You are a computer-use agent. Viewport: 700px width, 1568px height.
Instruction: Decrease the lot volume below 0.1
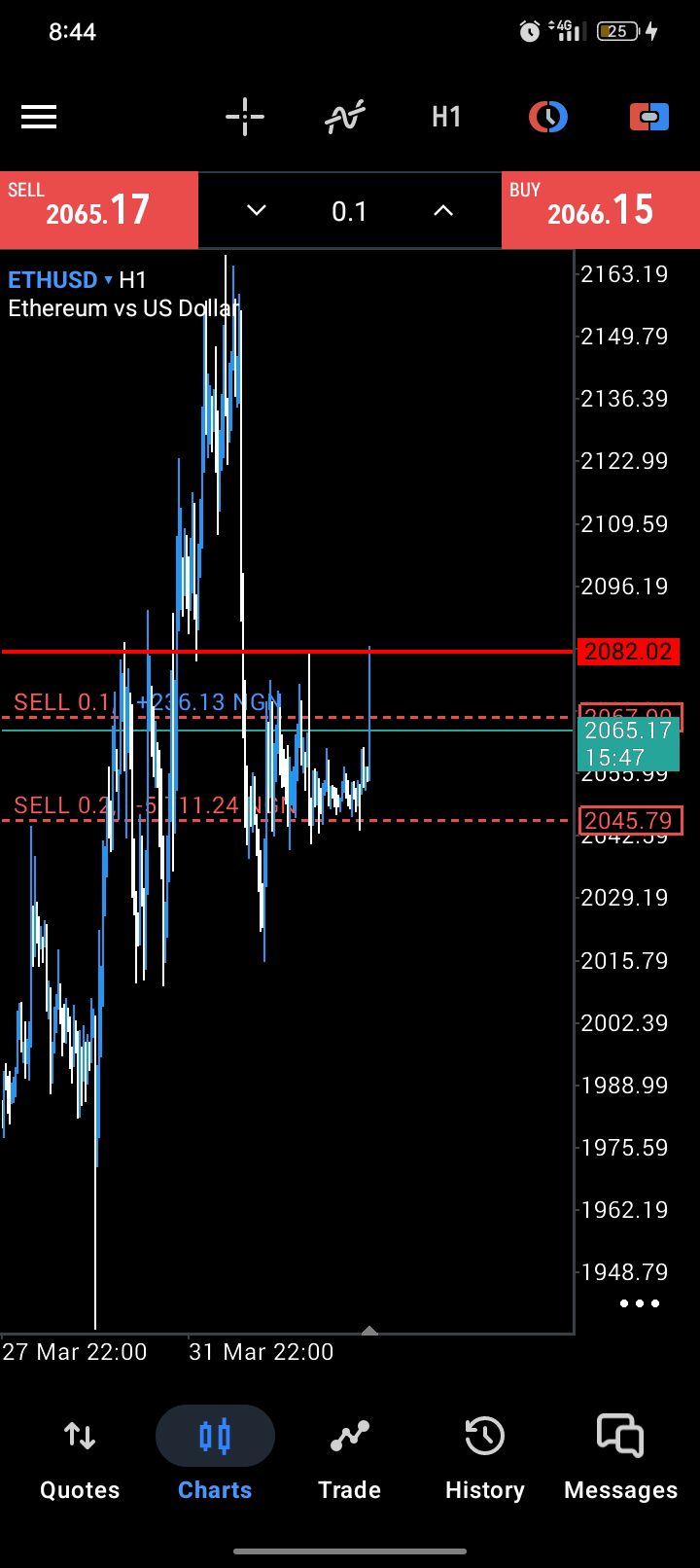point(257,210)
